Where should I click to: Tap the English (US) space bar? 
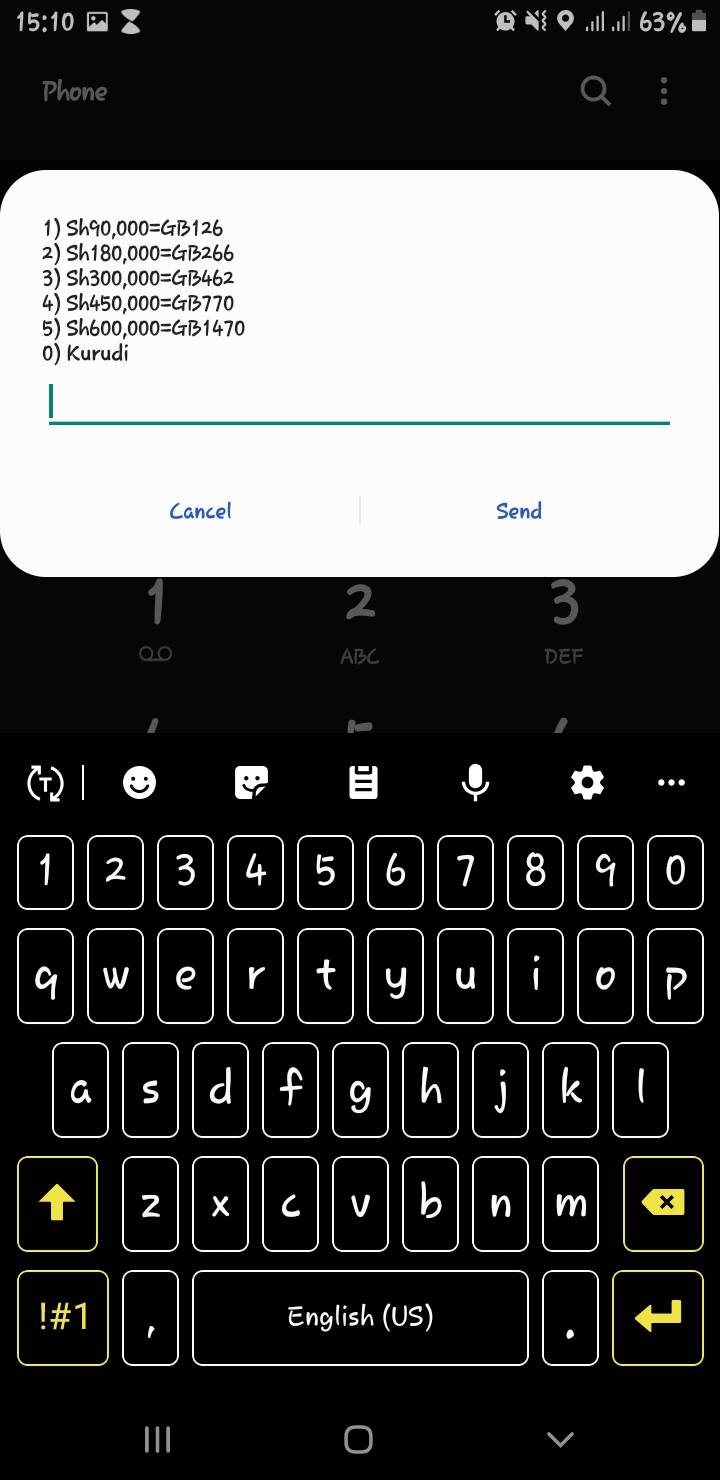(360, 1318)
